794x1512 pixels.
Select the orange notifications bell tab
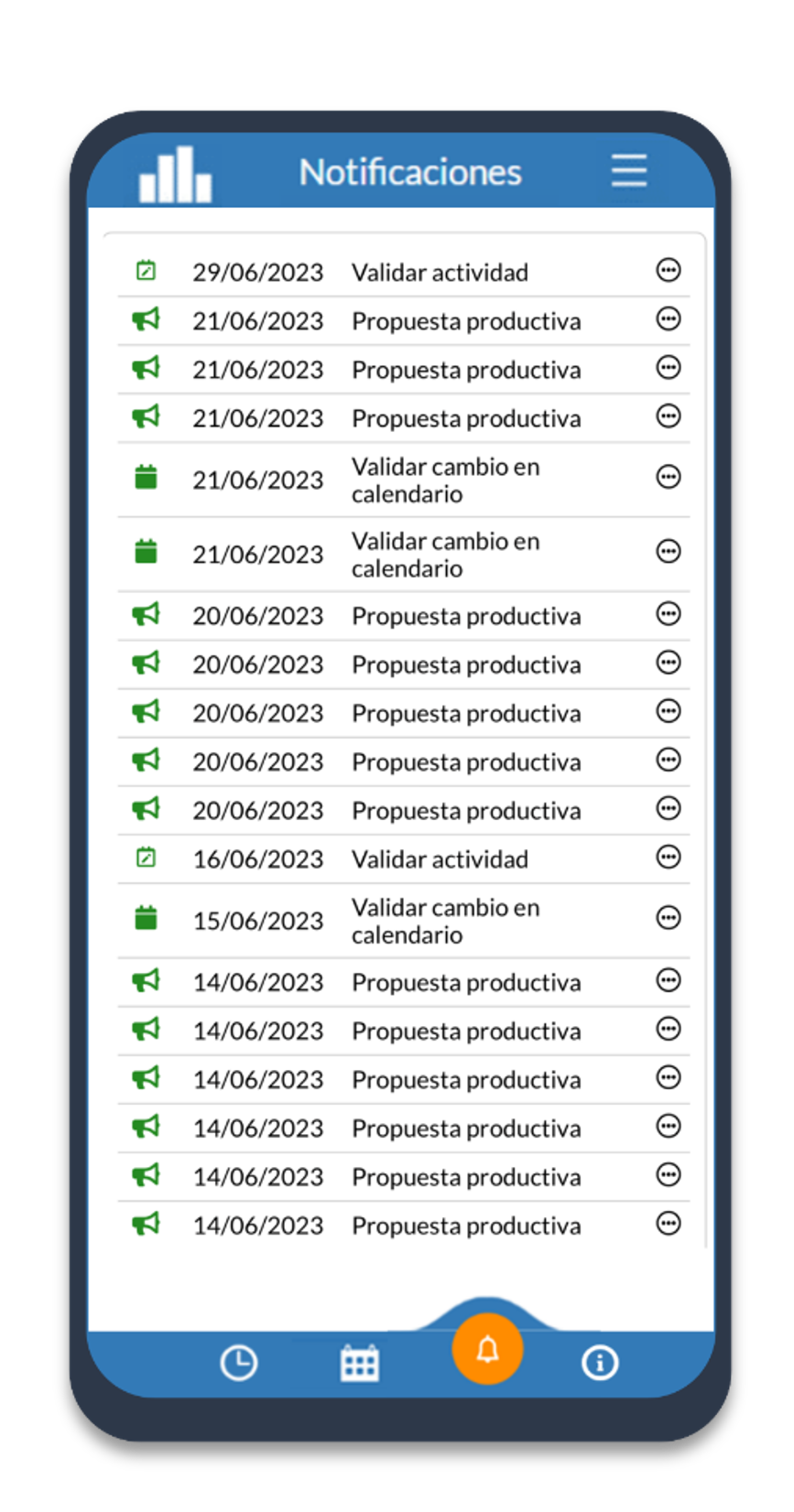(487, 1349)
